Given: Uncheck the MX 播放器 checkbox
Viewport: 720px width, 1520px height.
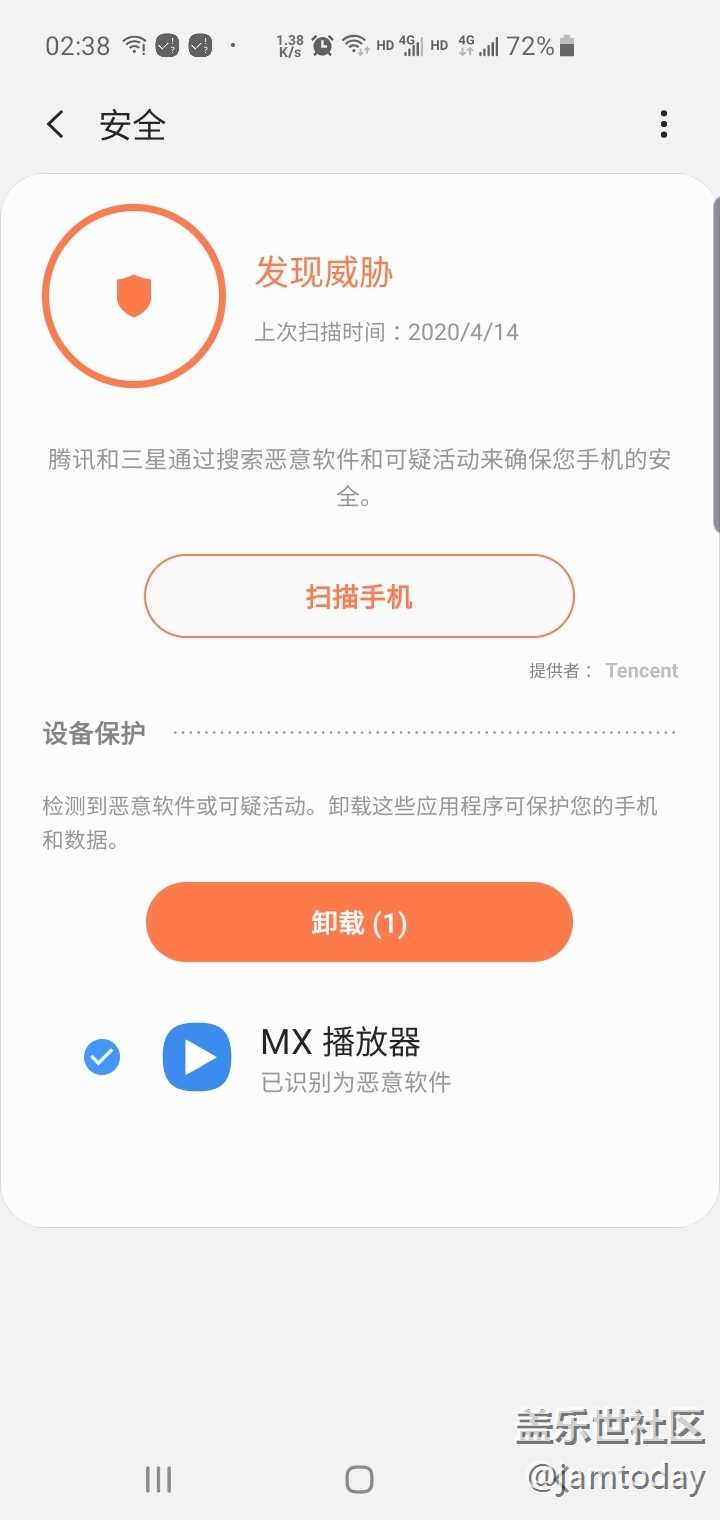Looking at the screenshot, I should (x=102, y=1057).
